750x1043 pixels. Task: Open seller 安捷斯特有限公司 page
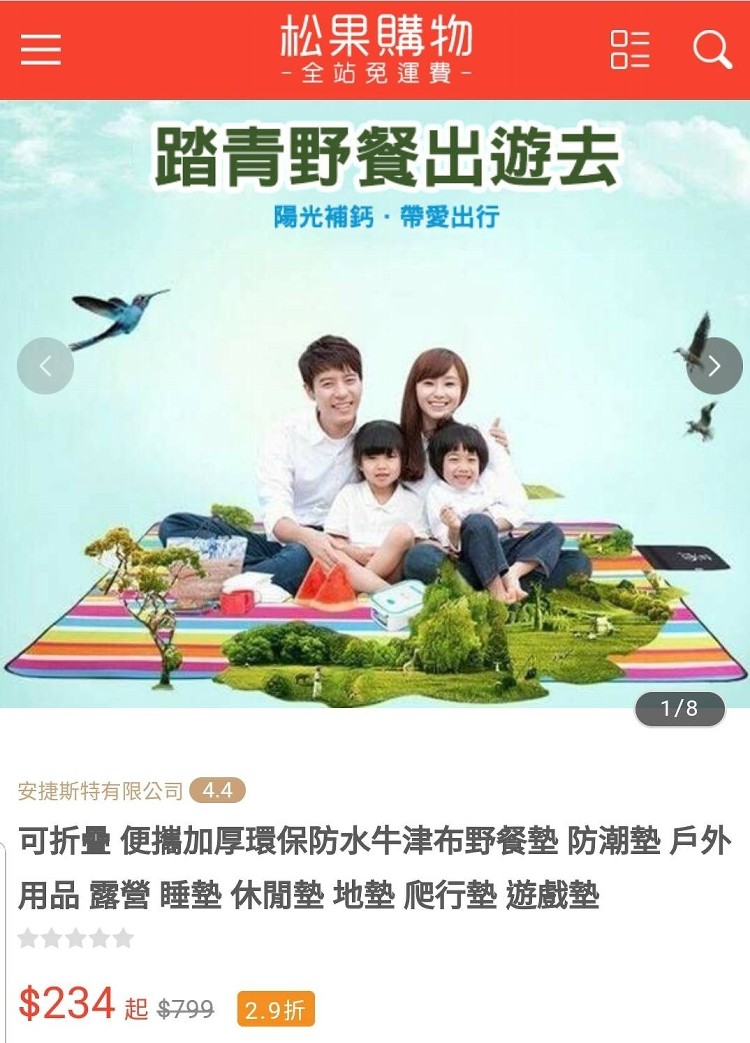pyautogui.click(x=101, y=791)
